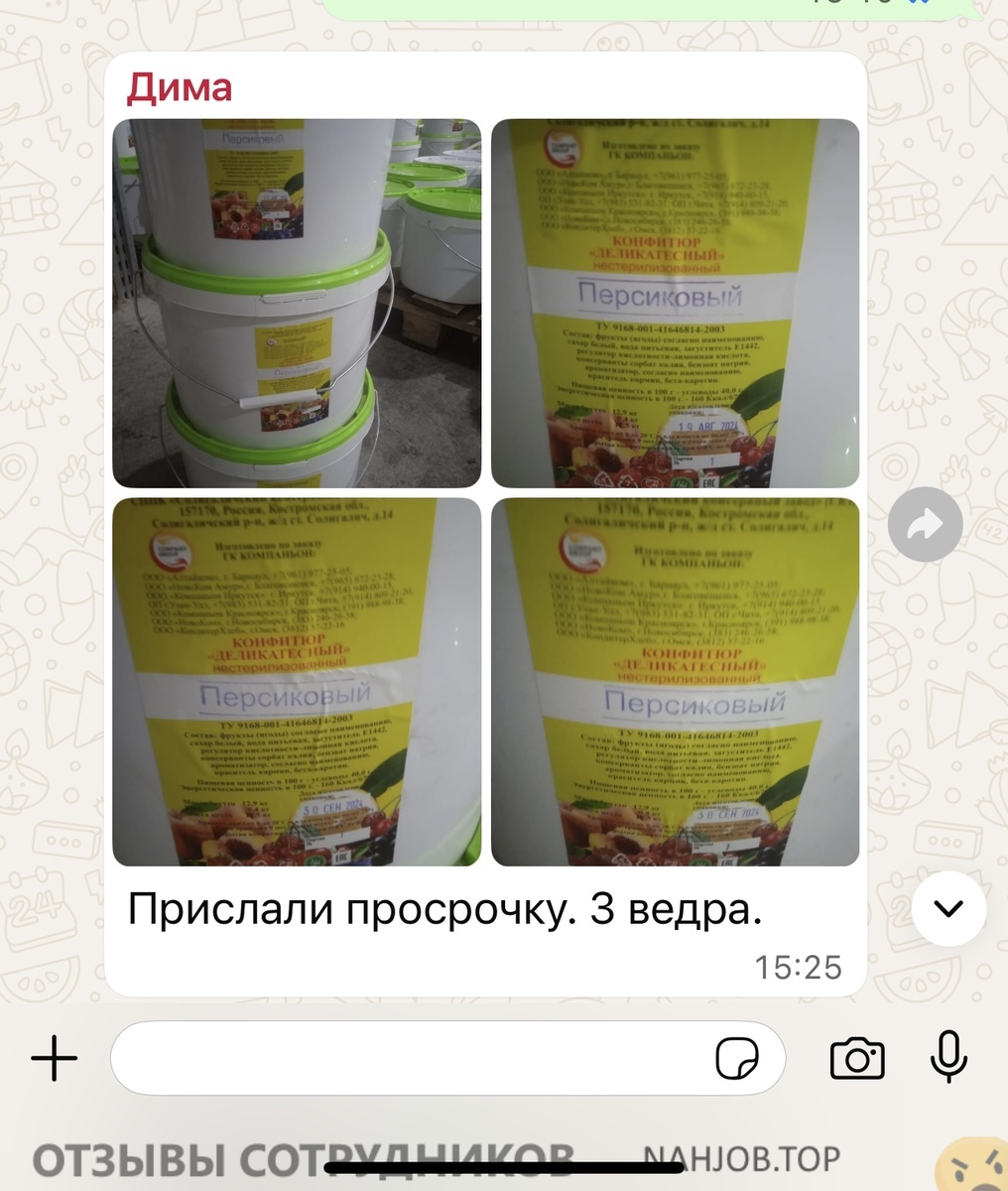Forward Дима's photo message
This screenshot has width=1008, height=1191.
pos(925,524)
